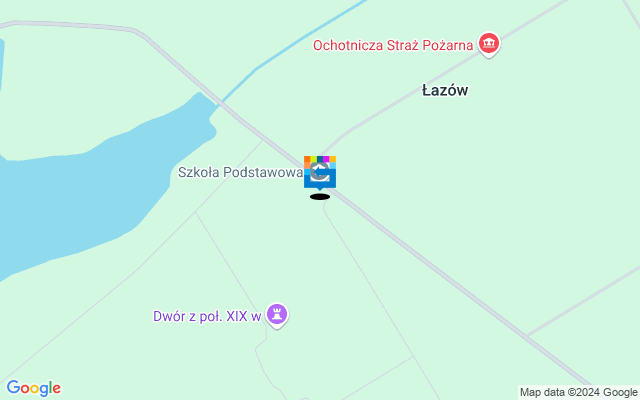Open the Ochotnicza Straż Pożarna map pin
The height and width of the screenshot is (400, 640).
click(x=488, y=44)
